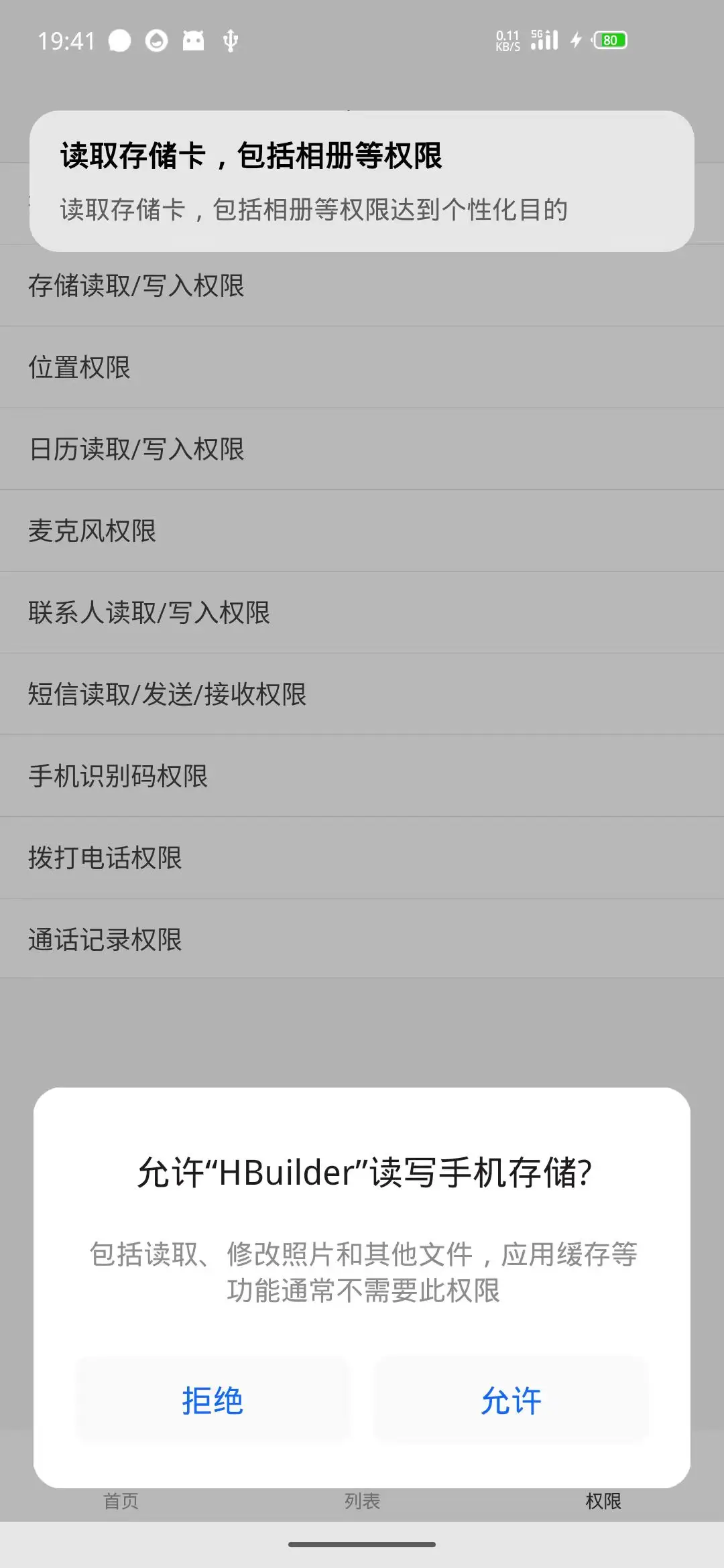Select the 权限 tab
724x1568 pixels.
pos(603,1501)
